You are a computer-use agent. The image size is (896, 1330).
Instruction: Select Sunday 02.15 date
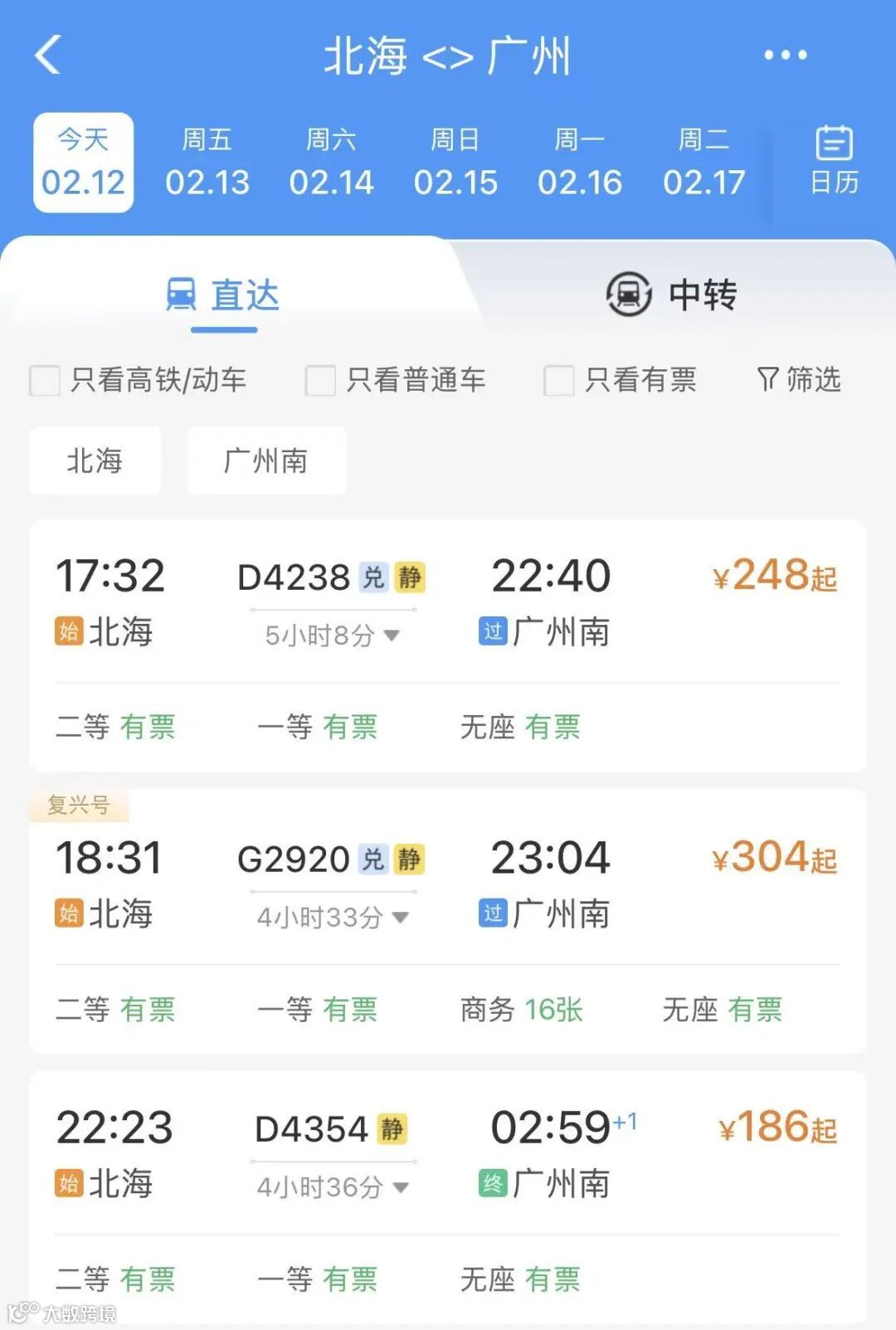pyautogui.click(x=455, y=163)
